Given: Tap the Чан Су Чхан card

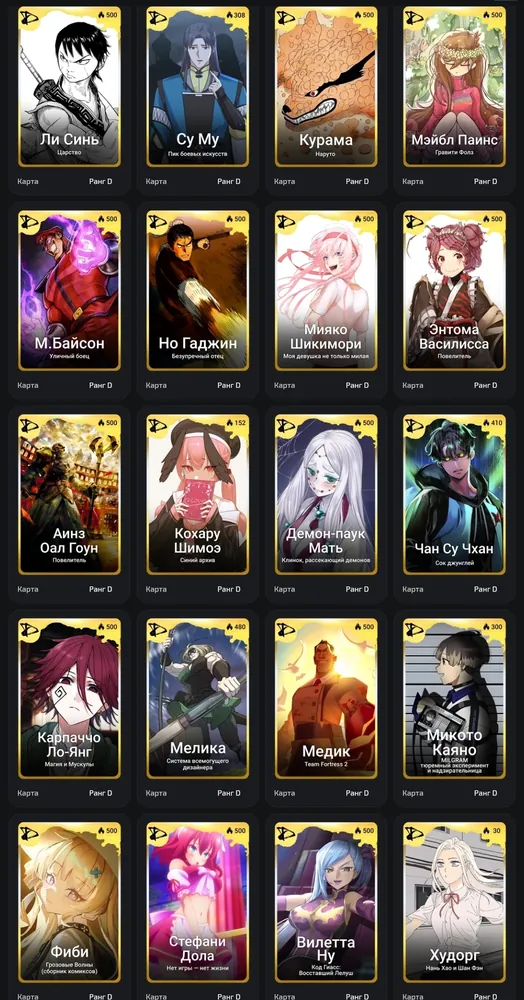Looking at the screenshot, I should pos(454,495).
